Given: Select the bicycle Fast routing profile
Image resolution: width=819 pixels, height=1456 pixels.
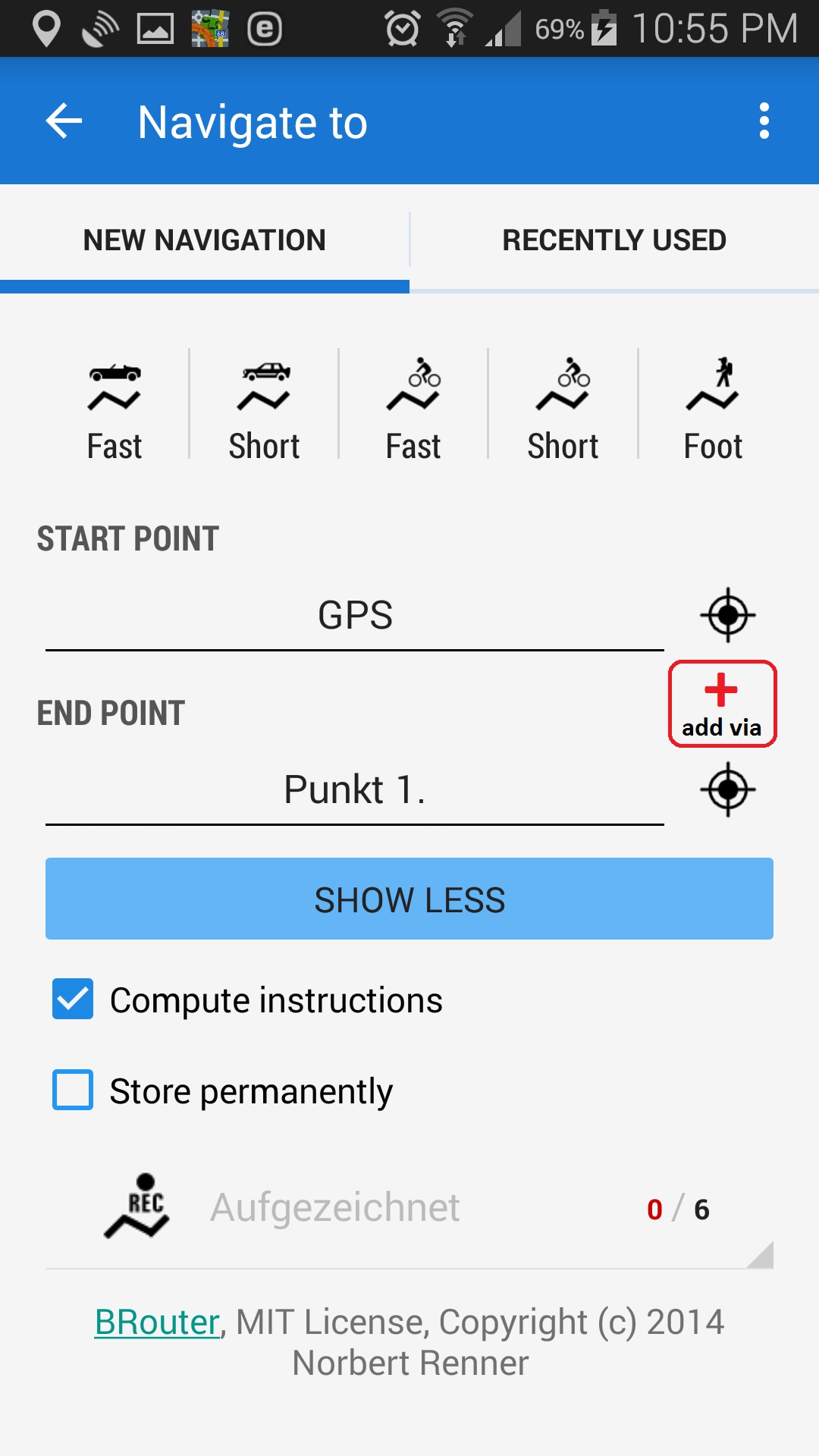Looking at the screenshot, I should point(413,409).
